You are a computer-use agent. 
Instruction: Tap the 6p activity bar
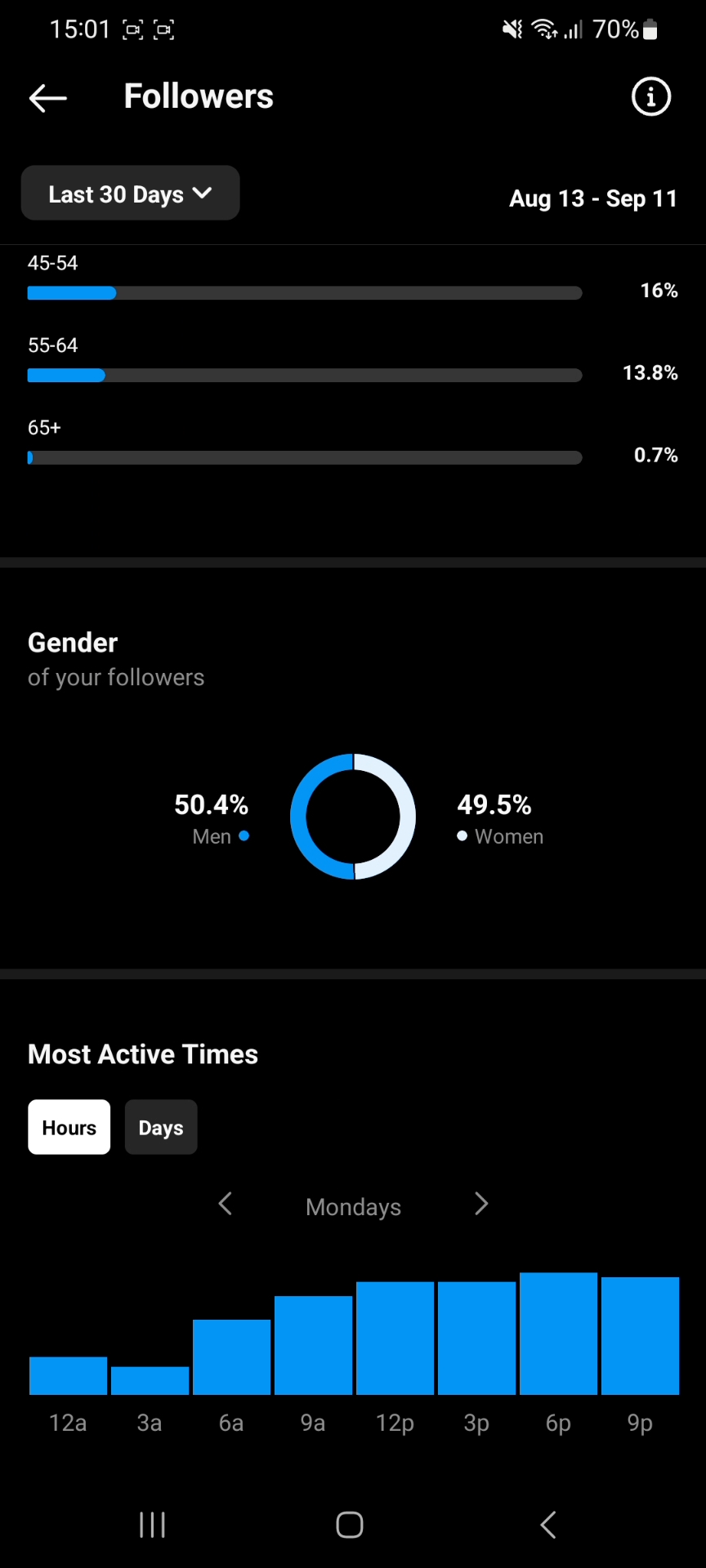pos(558,1333)
